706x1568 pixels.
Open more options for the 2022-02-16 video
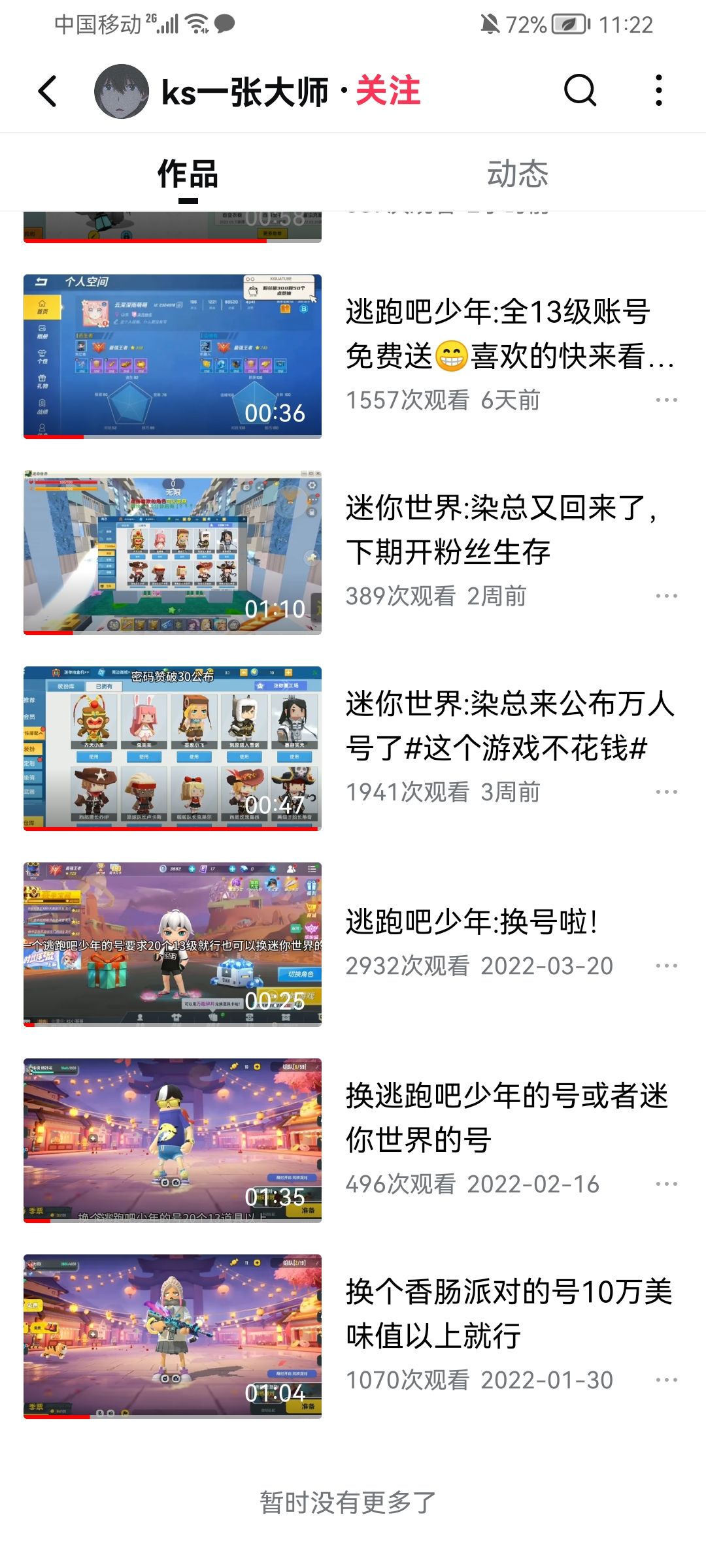(666, 1184)
